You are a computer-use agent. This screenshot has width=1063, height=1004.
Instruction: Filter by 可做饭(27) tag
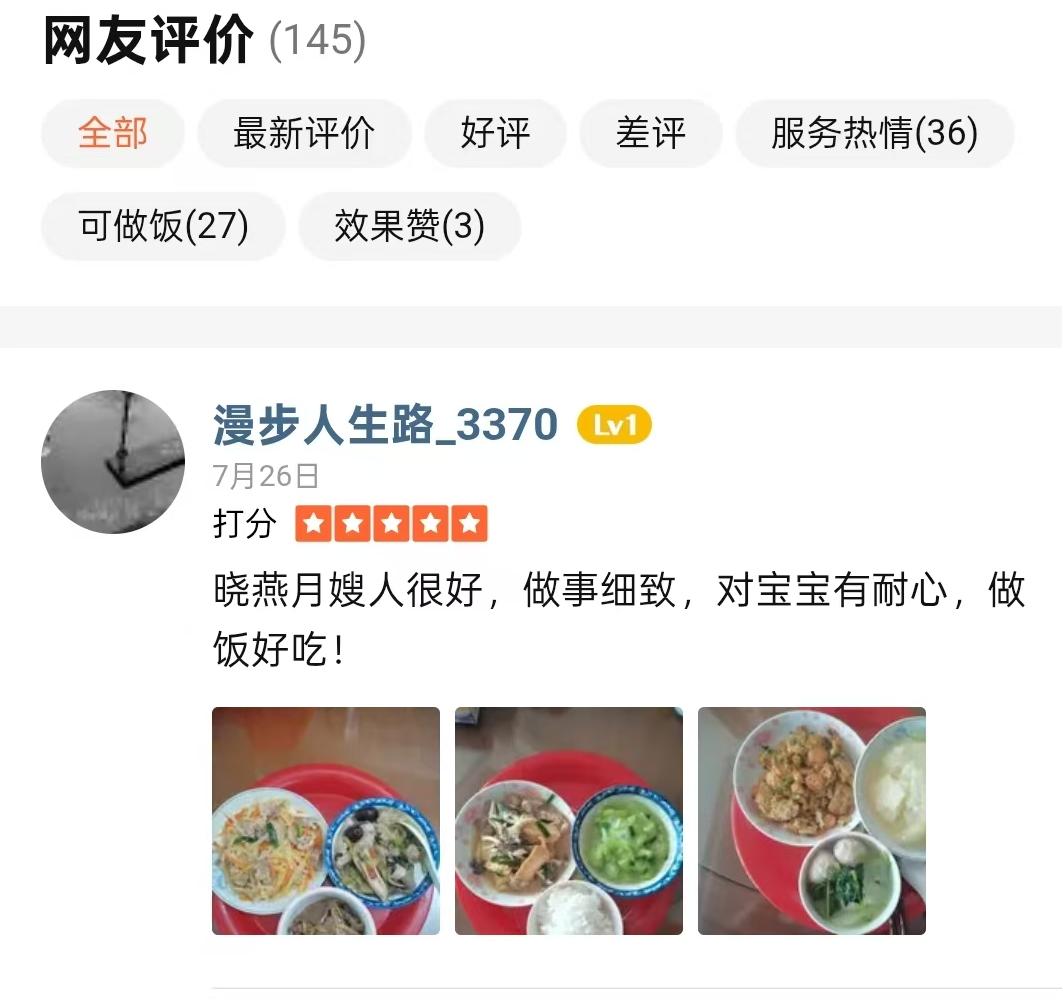pos(163,226)
